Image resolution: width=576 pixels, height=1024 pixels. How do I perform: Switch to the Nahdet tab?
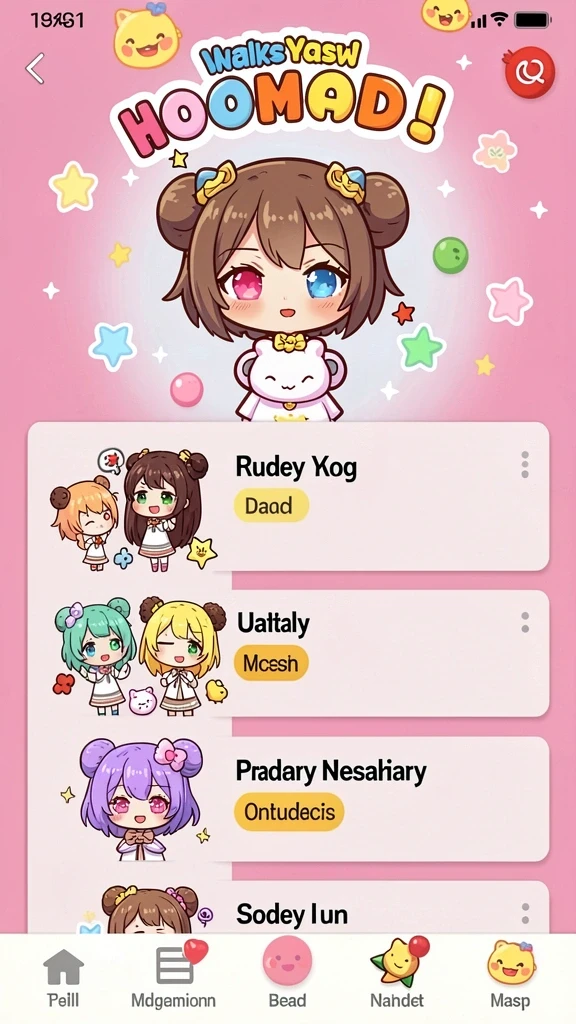tap(398, 976)
